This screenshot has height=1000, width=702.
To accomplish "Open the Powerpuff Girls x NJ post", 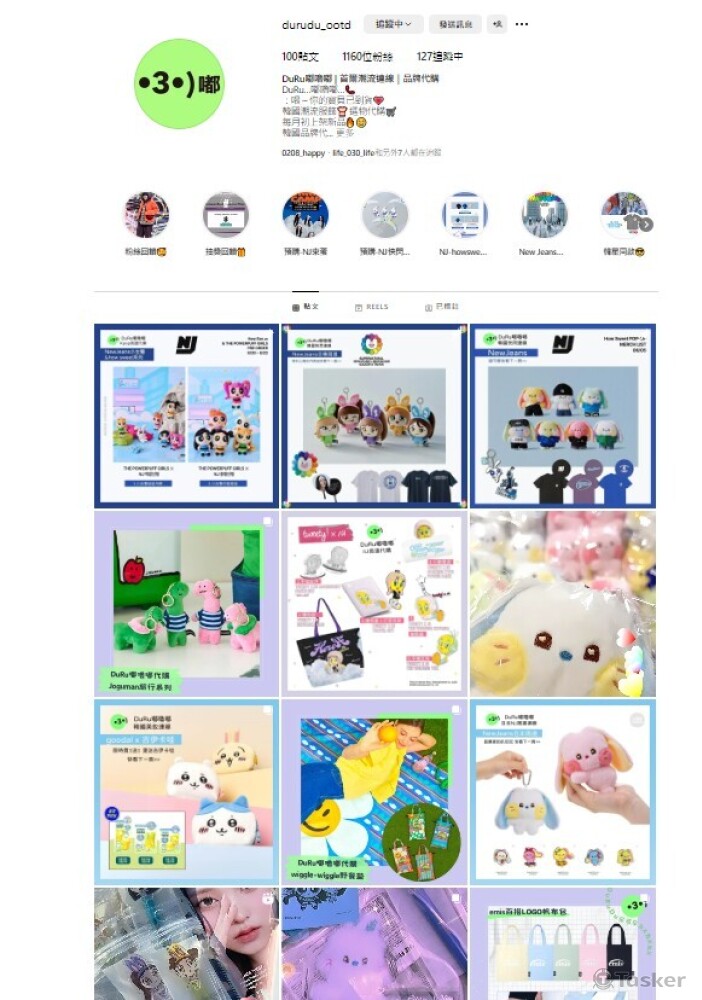I will (x=186, y=416).
